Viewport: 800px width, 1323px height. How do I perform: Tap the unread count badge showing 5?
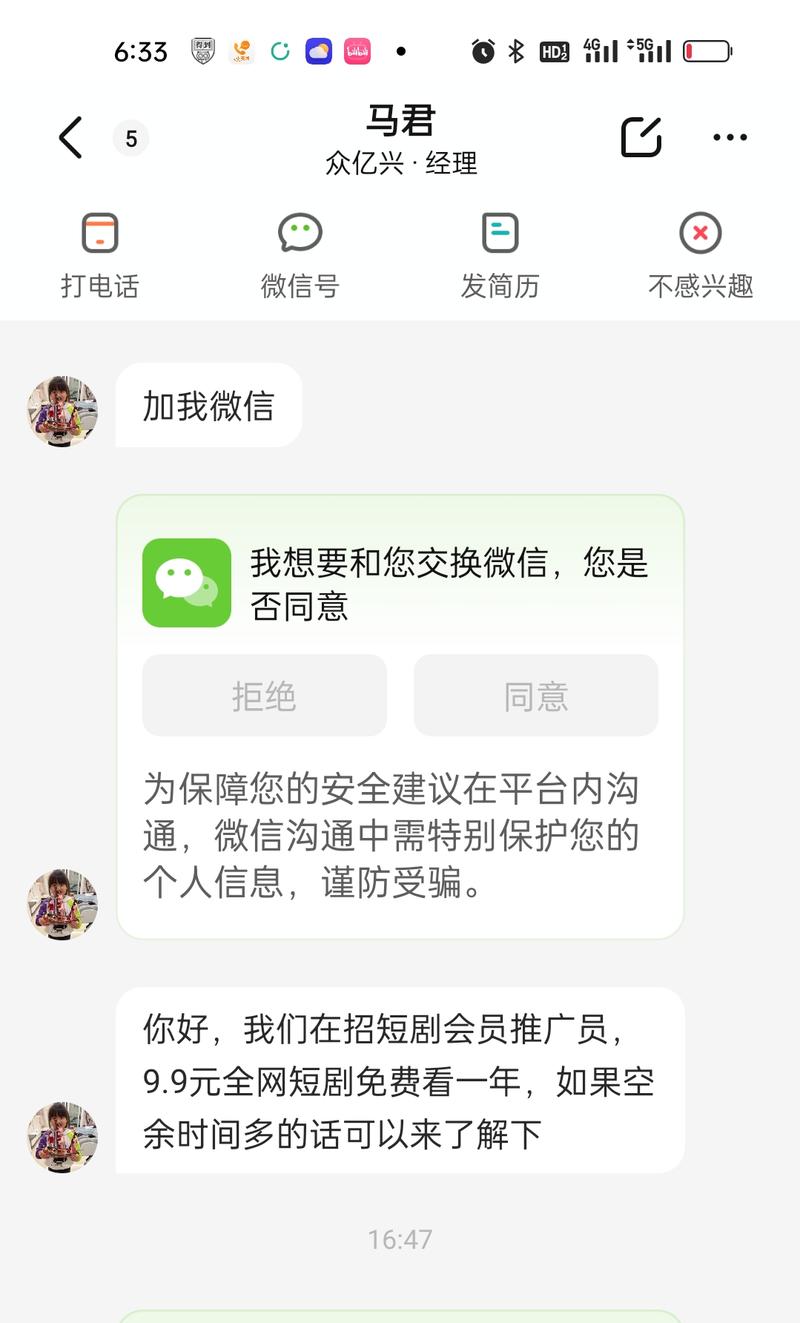coord(130,138)
